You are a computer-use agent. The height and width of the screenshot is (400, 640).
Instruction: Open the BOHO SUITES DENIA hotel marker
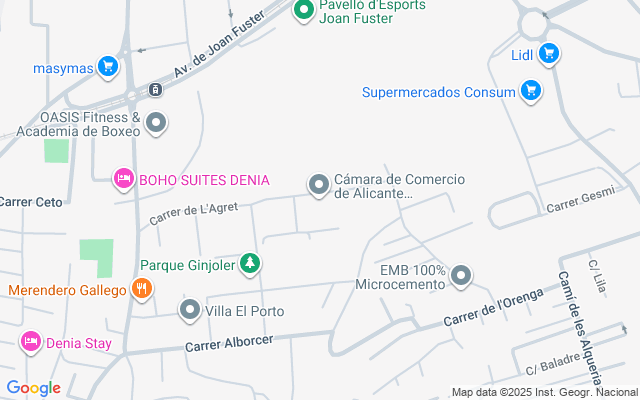point(123,179)
